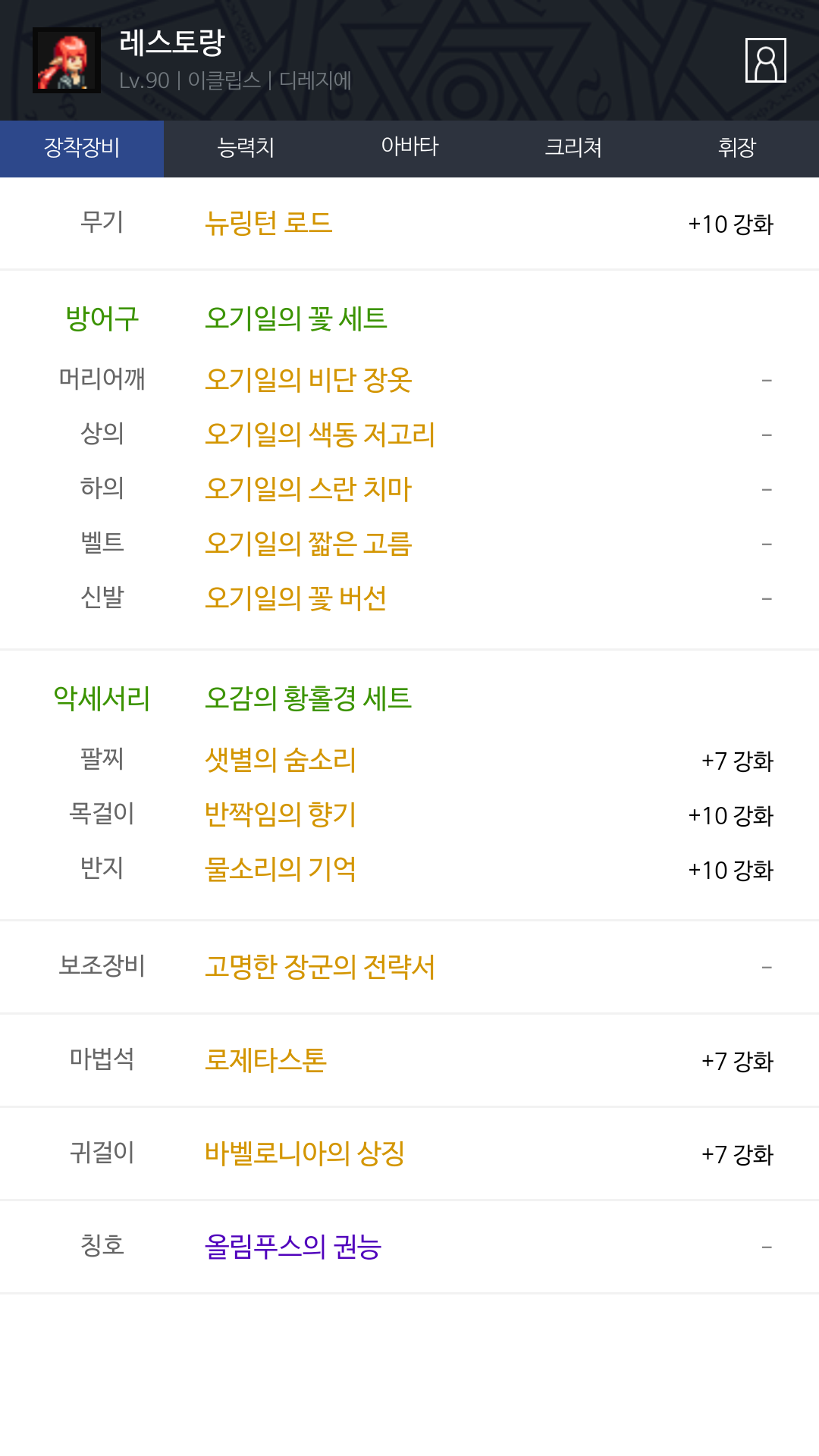Screen dimensions: 819x1456
Task: Open bracelet item 샛별의 숨소리
Action: click(281, 760)
